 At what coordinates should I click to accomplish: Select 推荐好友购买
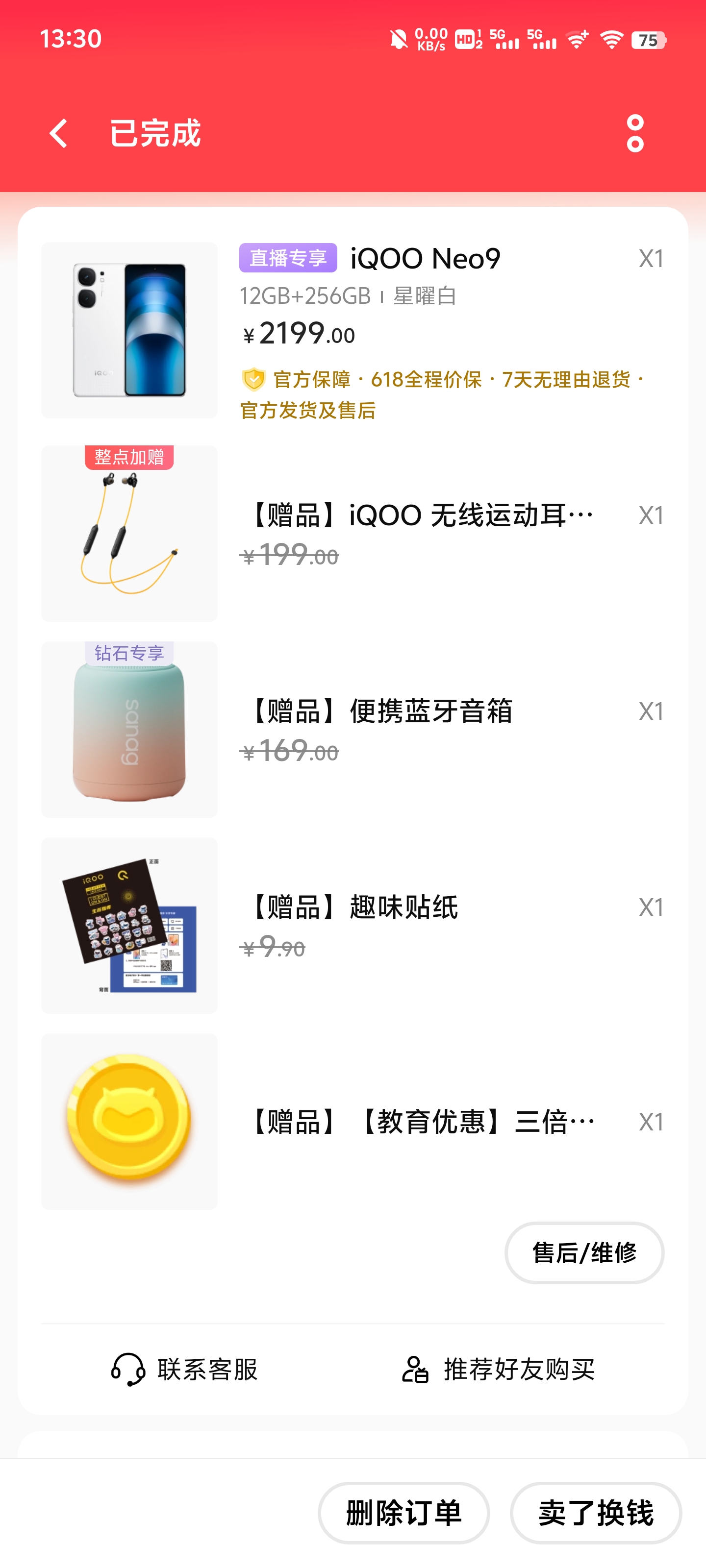click(498, 1370)
